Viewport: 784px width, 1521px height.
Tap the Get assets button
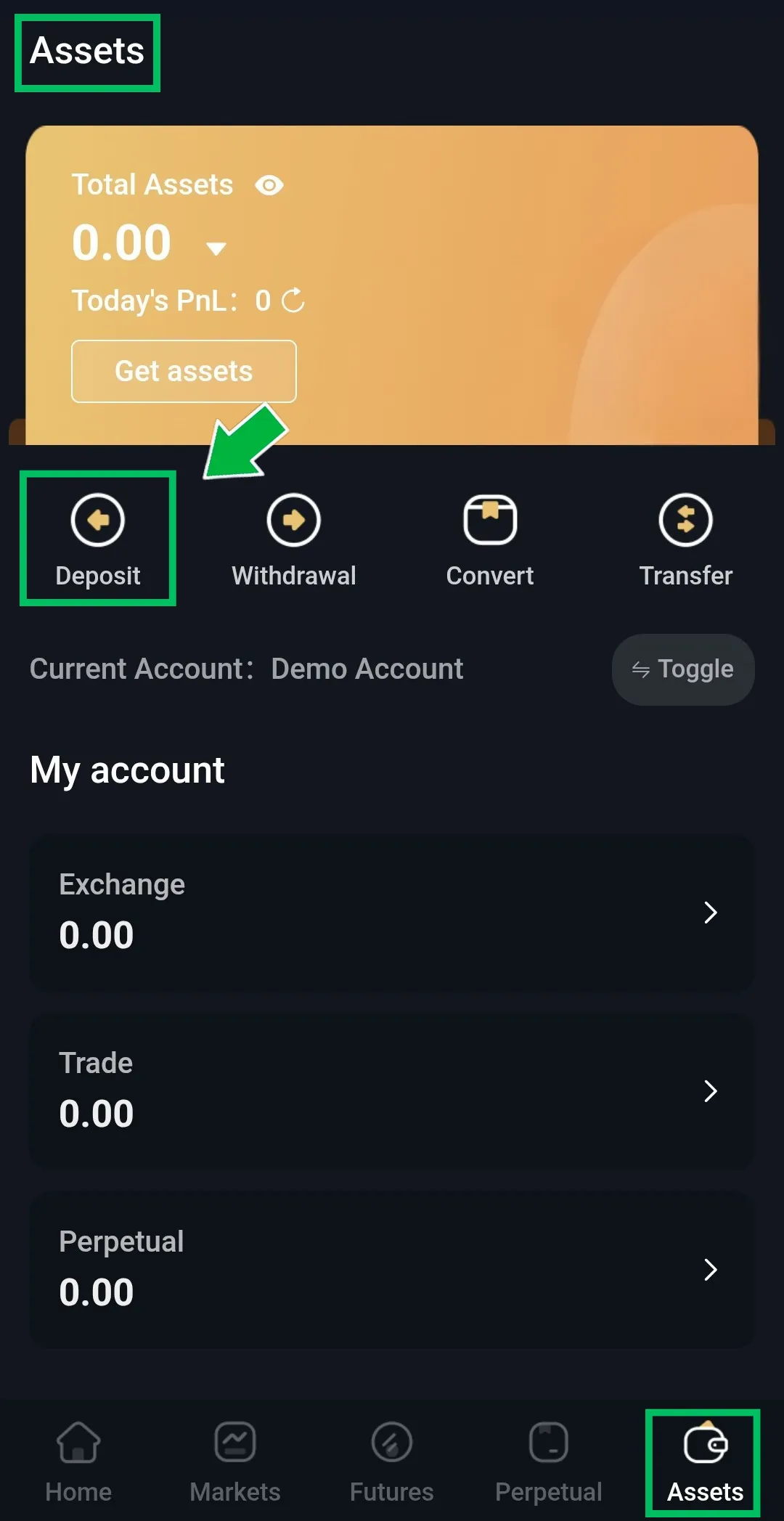pyautogui.click(x=184, y=371)
